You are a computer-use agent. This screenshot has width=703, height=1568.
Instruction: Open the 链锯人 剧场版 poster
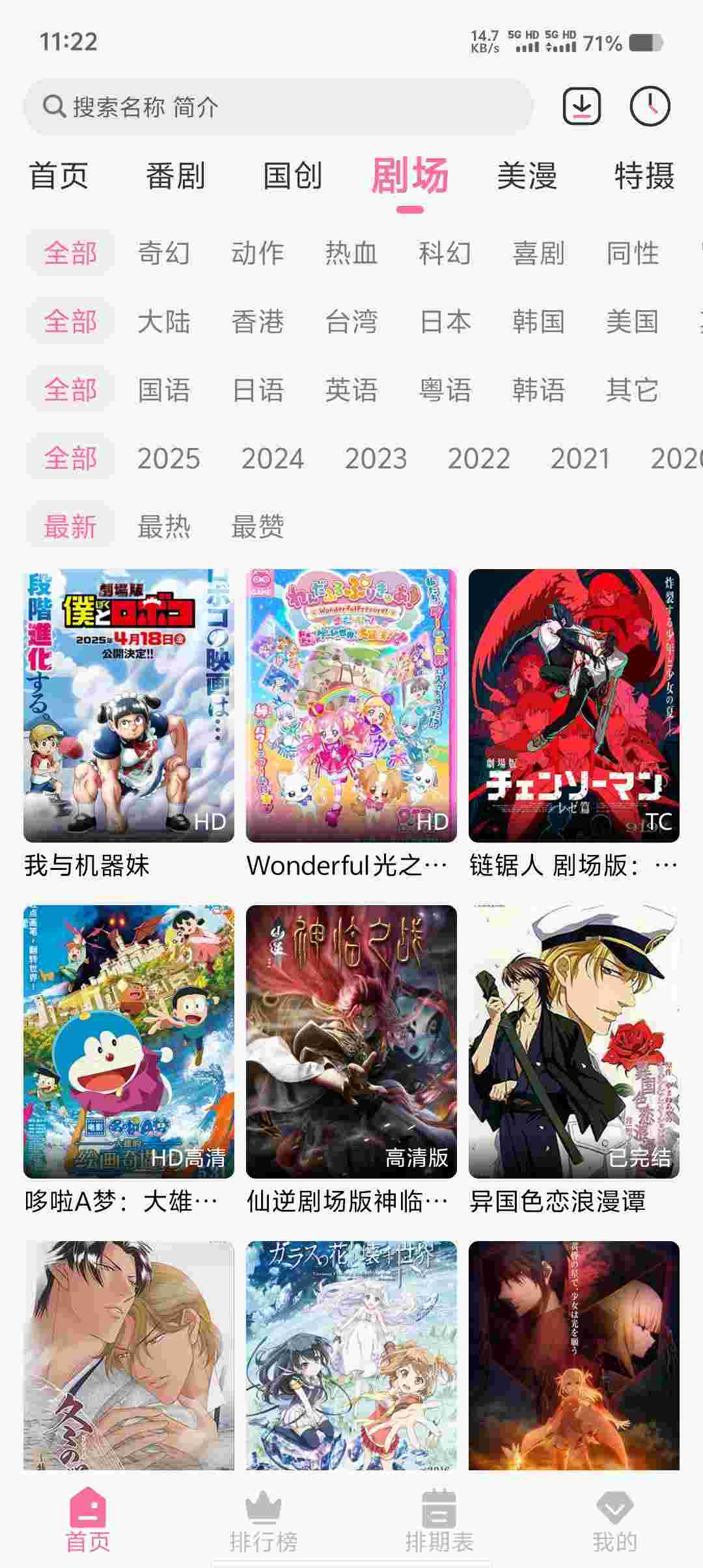click(573, 706)
